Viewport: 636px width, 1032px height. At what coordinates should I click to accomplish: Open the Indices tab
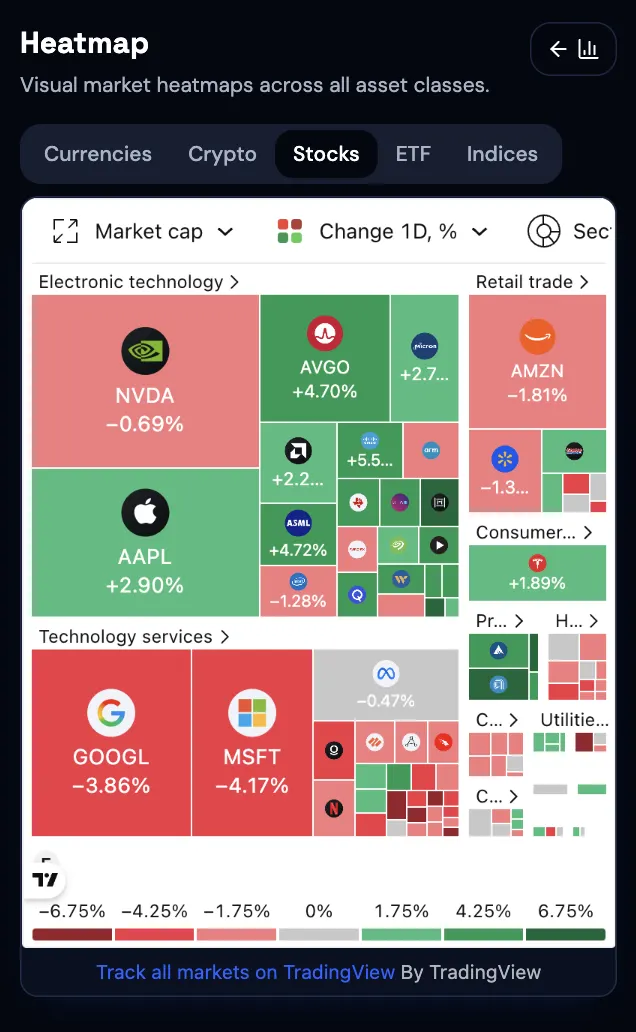[x=502, y=154]
